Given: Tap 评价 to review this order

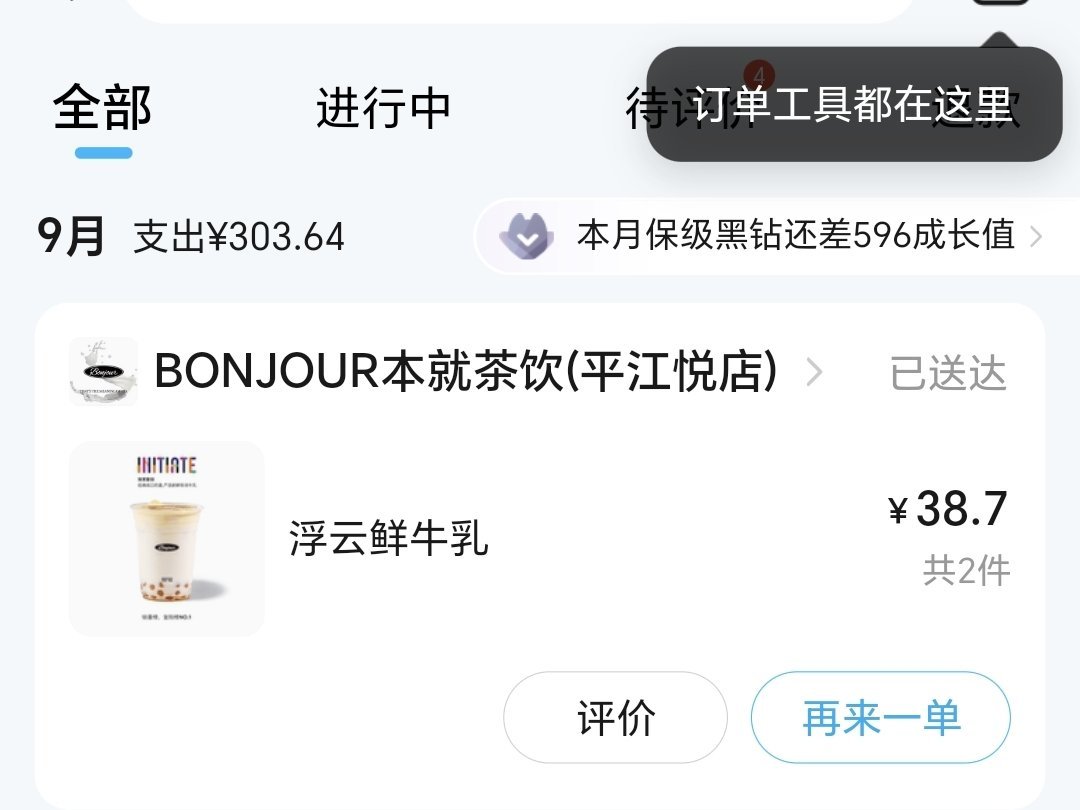Looking at the screenshot, I should pos(615,717).
